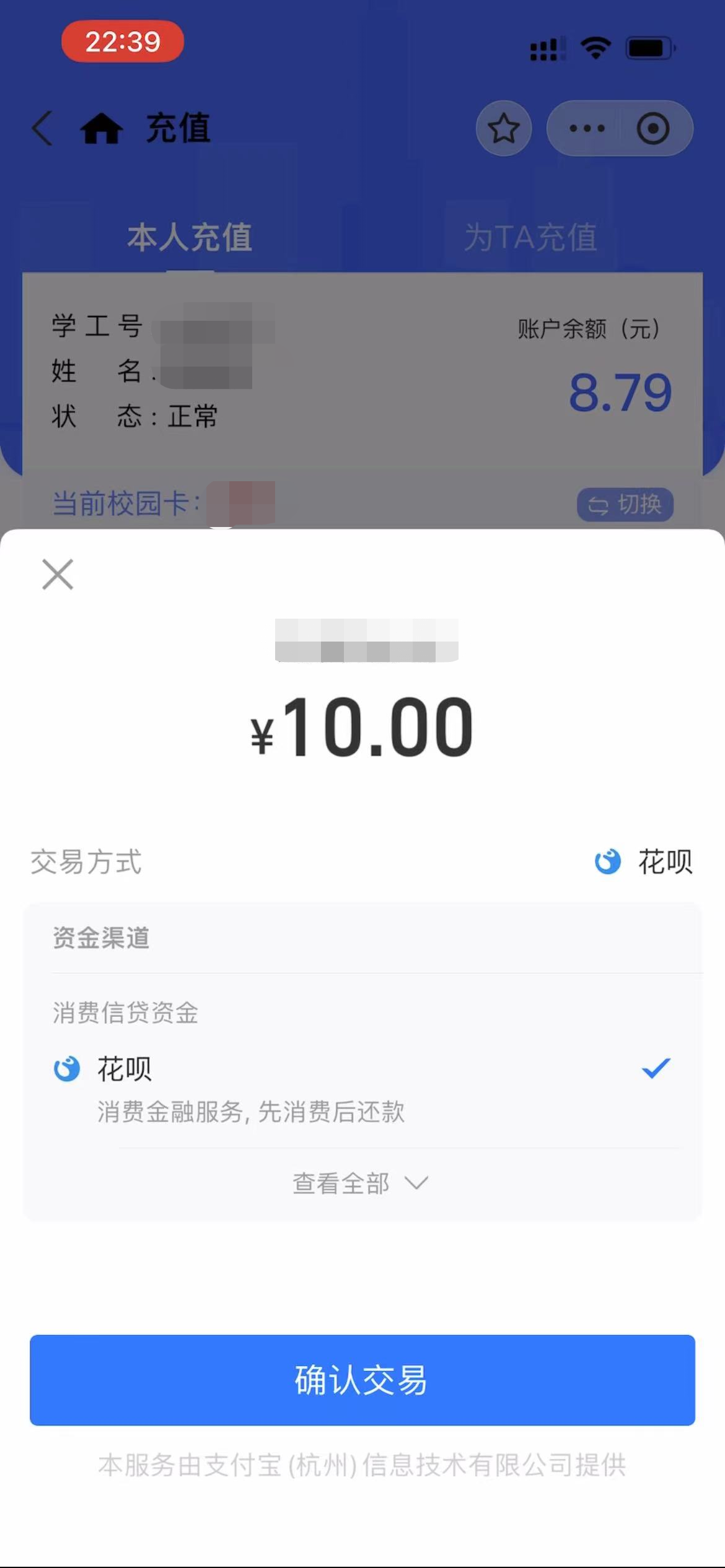Confirm the transaction with 确认交易

362,1380
